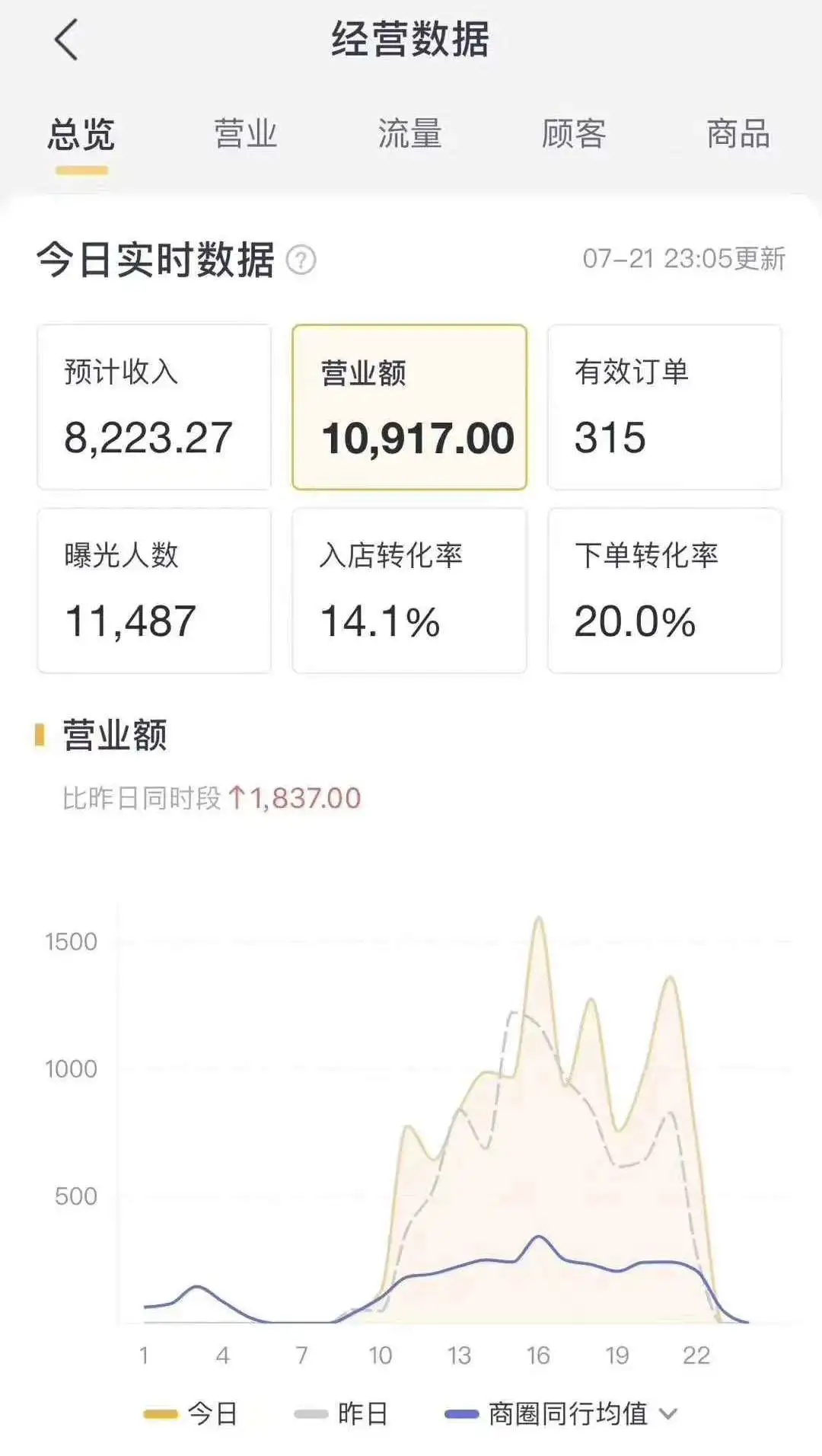Select the 曝光人数 card
This screenshot has height=1456, width=822.
click(x=155, y=591)
